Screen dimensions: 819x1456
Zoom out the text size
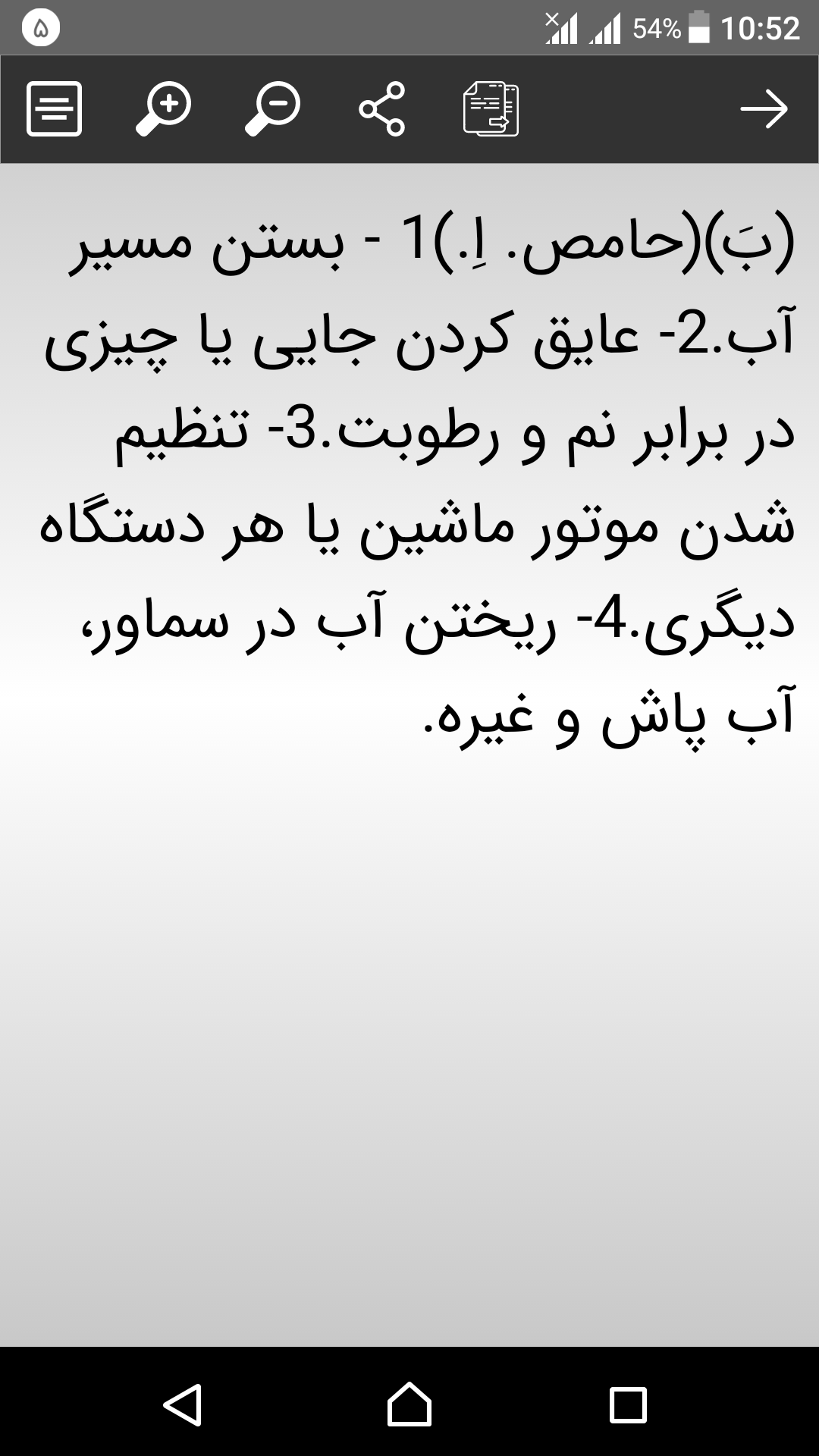(x=272, y=109)
